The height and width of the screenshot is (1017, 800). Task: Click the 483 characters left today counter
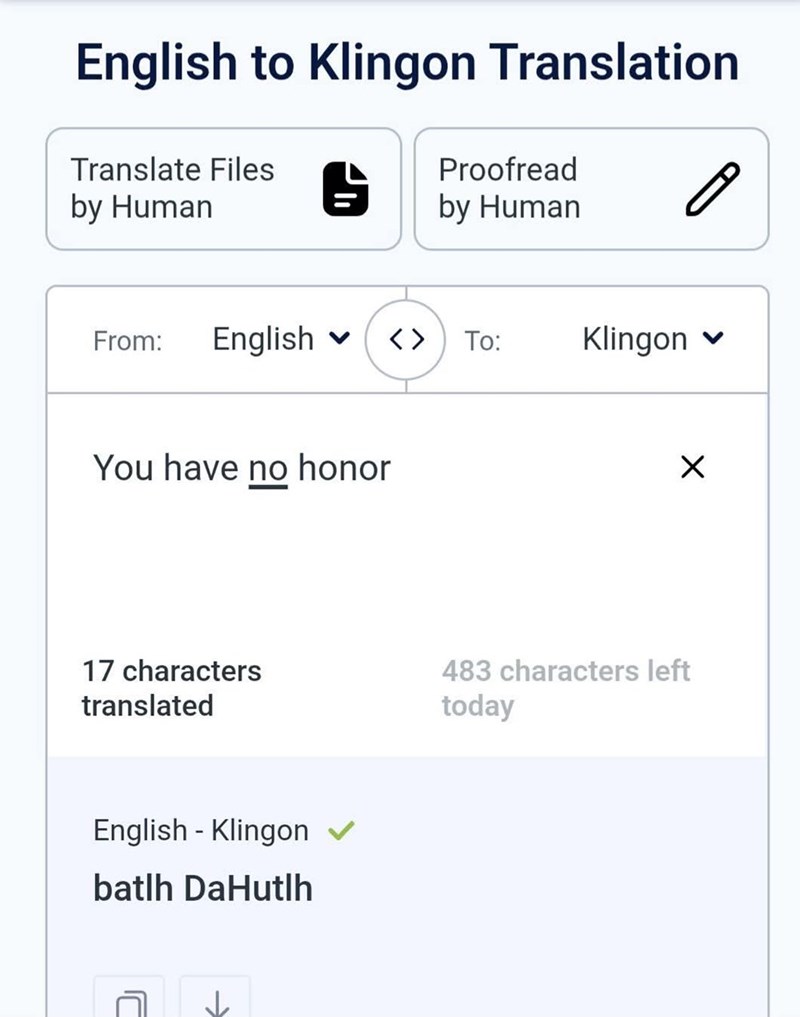click(565, 688)
